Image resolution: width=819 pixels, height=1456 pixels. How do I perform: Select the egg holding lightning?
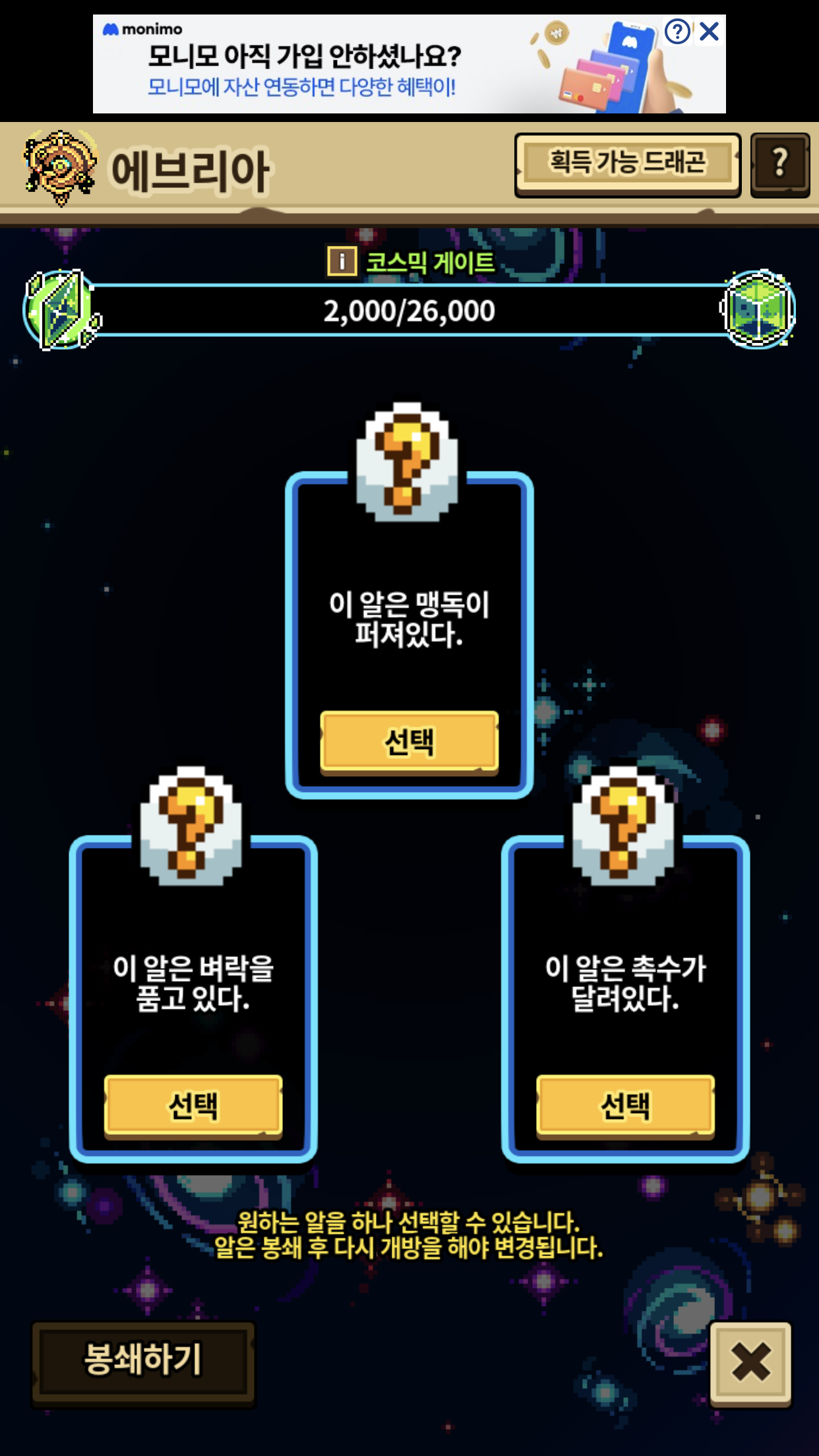pos(193,1106)
